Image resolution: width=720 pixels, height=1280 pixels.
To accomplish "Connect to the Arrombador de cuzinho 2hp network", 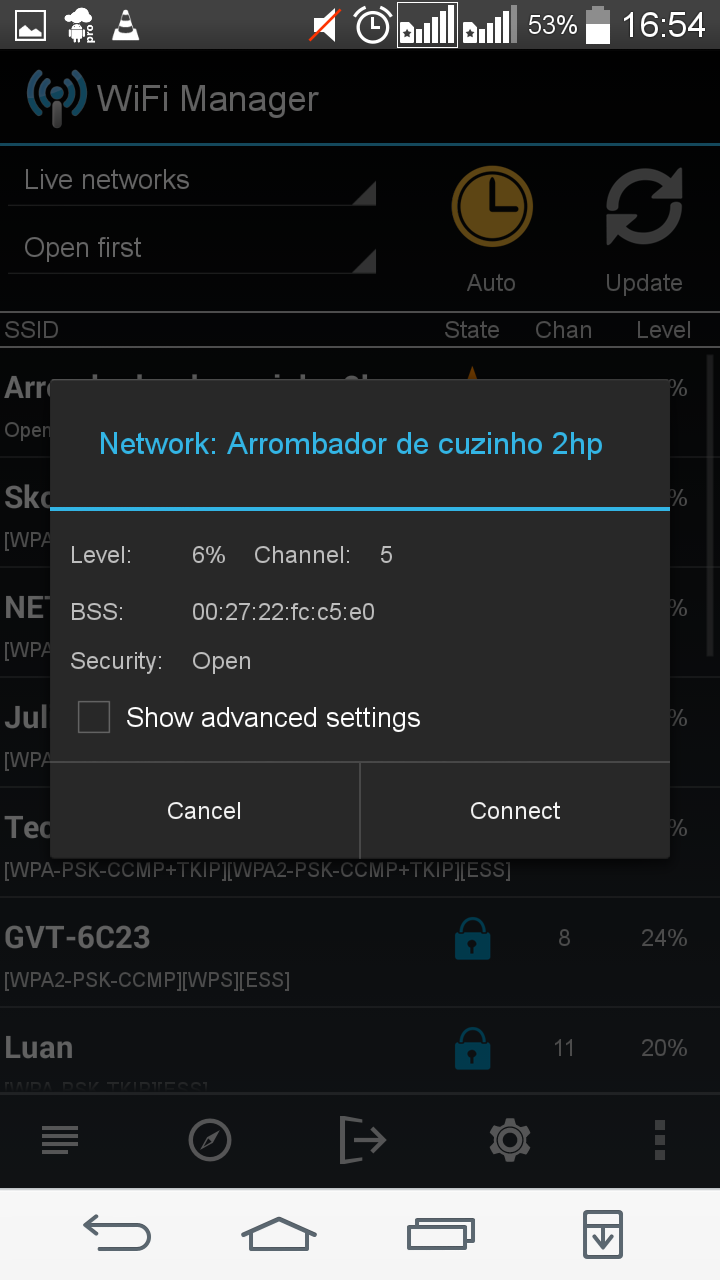I will (515, 810).
